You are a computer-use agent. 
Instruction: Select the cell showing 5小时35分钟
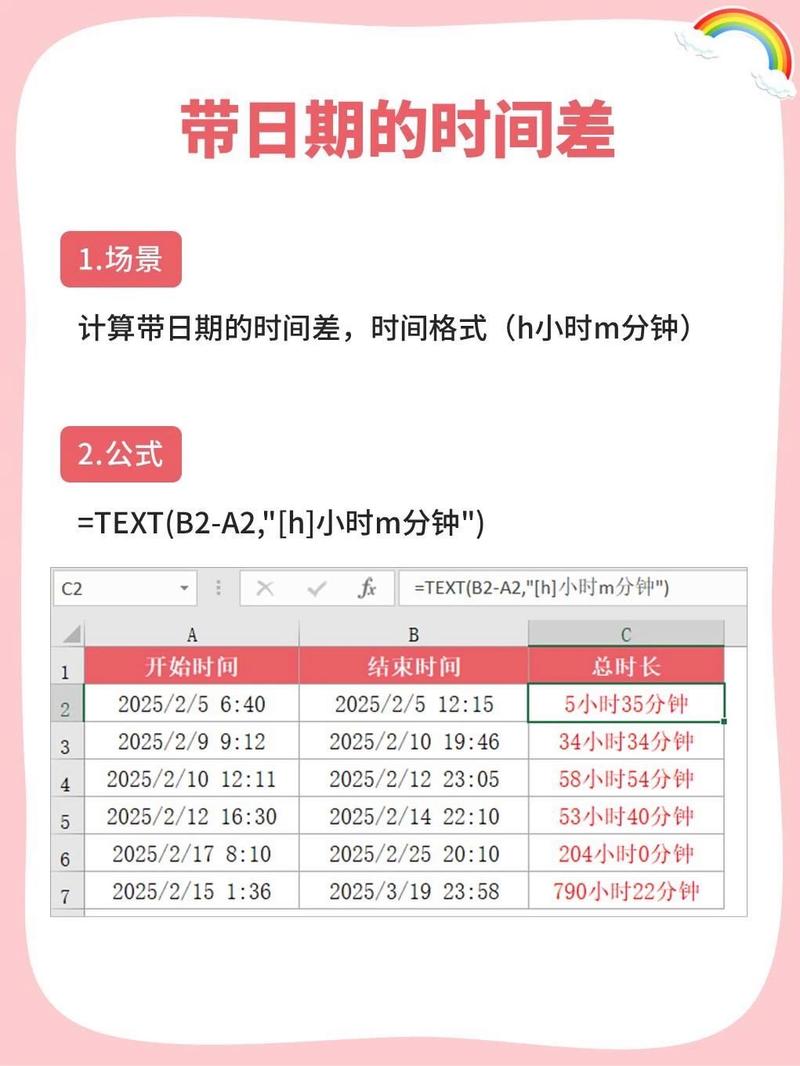pyautogui.click(x=625, y=703)
